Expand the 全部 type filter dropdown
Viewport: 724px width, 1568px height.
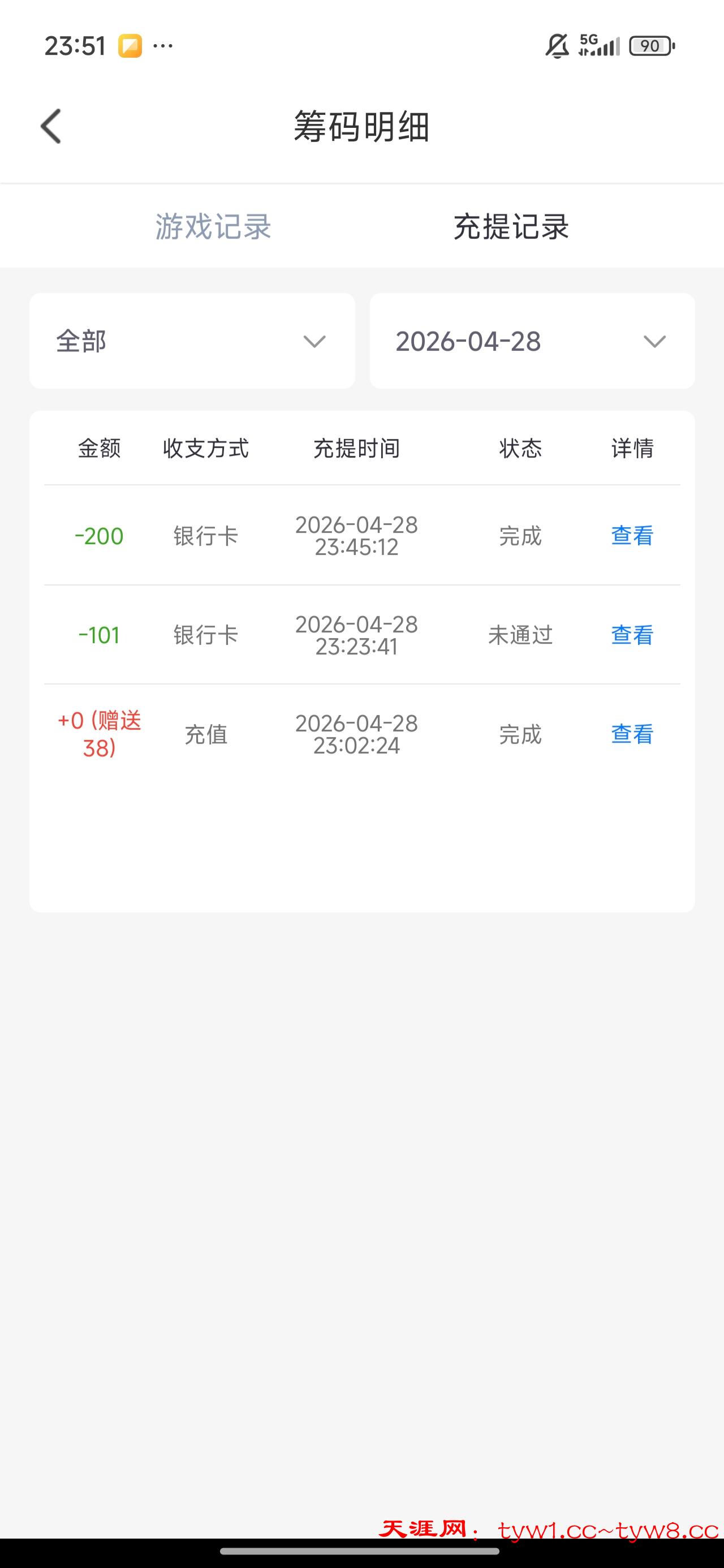192,341
